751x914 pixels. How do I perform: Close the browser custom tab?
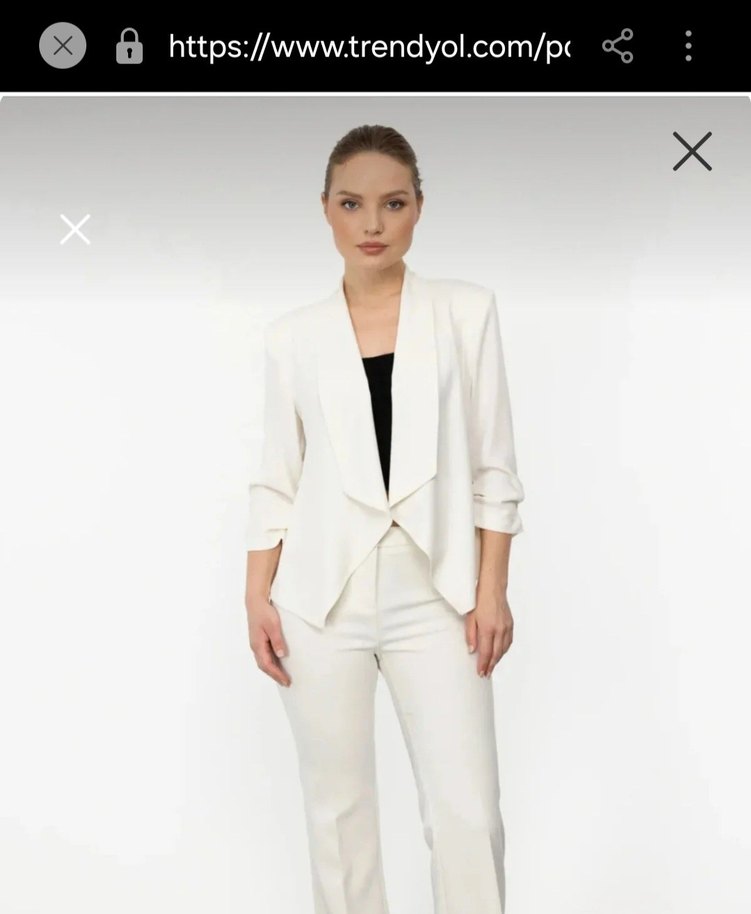(62, 46)
